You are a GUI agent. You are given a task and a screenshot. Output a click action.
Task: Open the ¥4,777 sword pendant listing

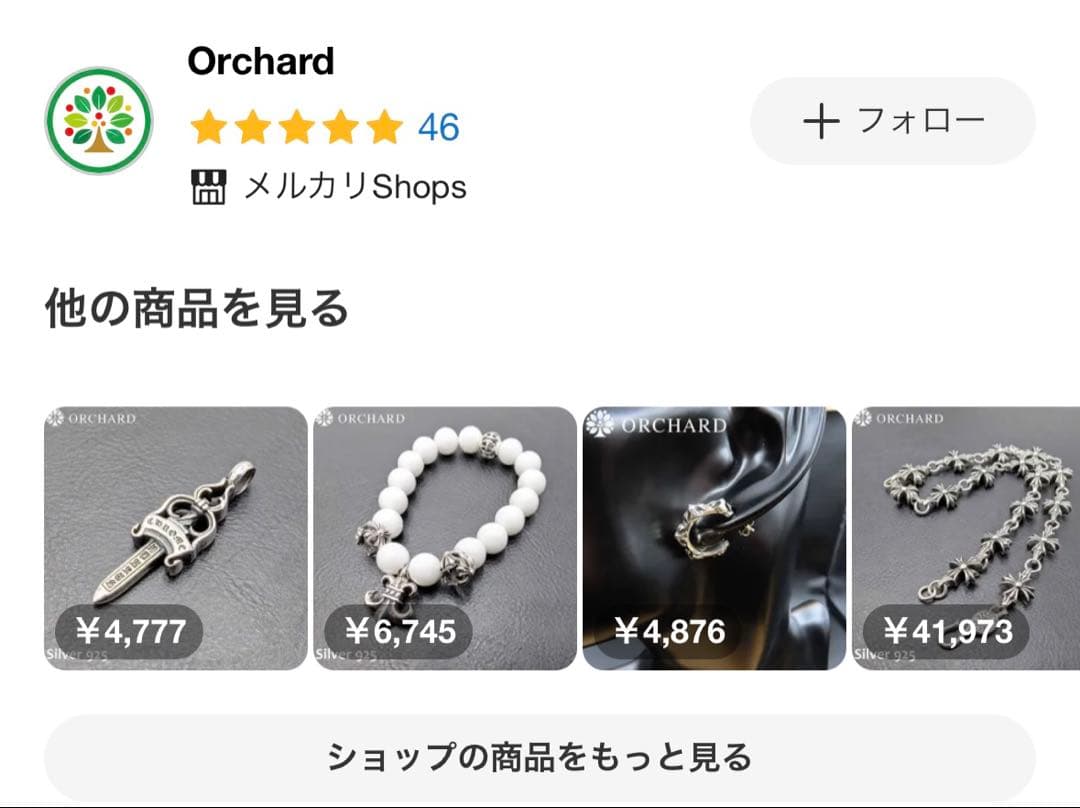(175, 538)
